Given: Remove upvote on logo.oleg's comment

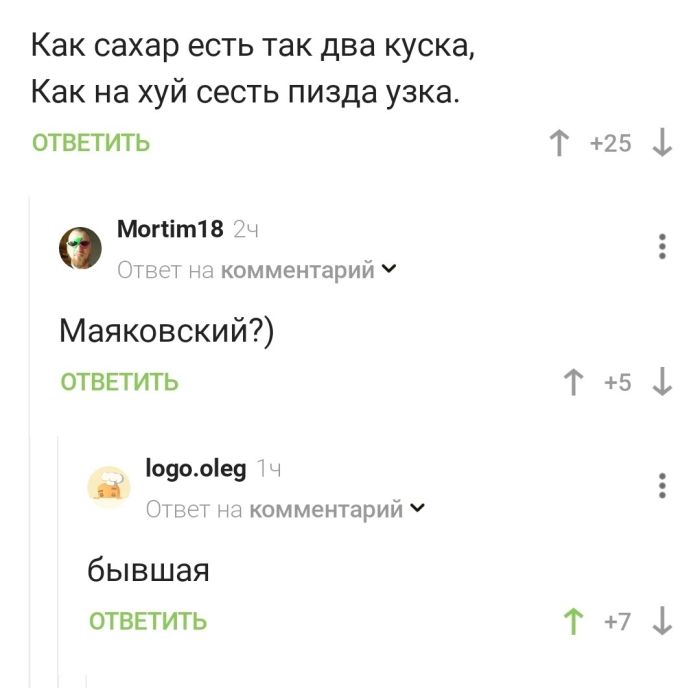Looking at the screenshot, I should (x=575, y=621).
